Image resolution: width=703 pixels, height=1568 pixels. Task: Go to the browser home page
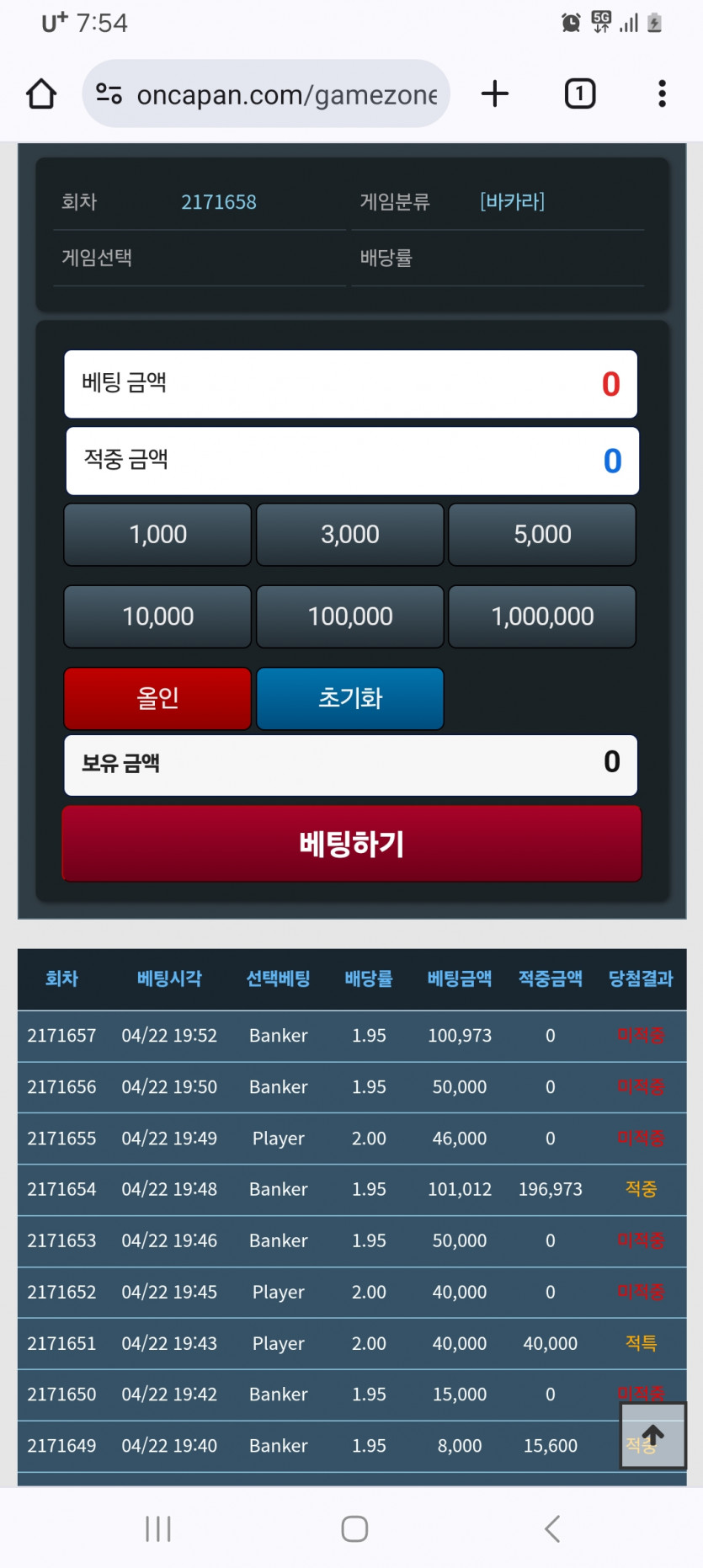41,93
